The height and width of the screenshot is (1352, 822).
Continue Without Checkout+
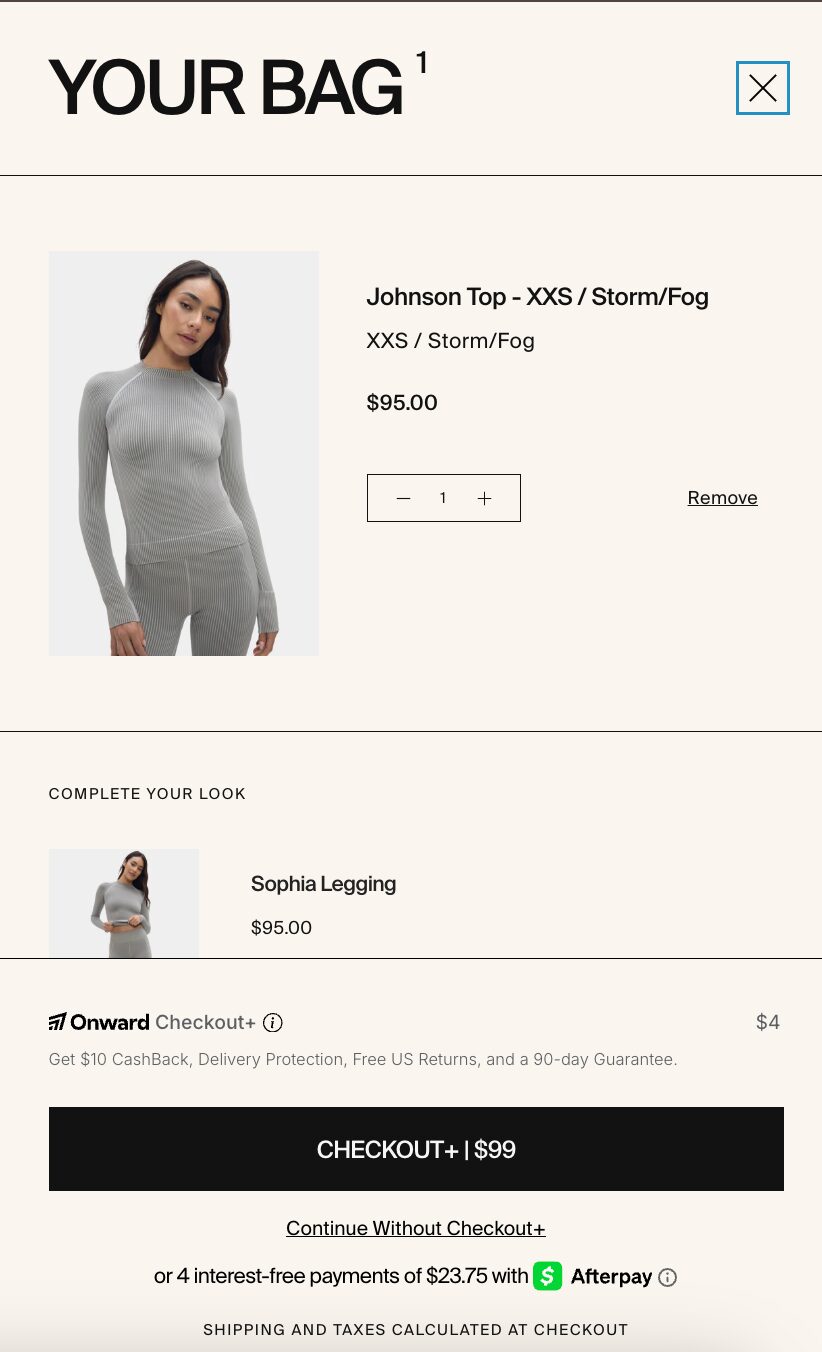pyautogui.click(x=416, y=1228)
